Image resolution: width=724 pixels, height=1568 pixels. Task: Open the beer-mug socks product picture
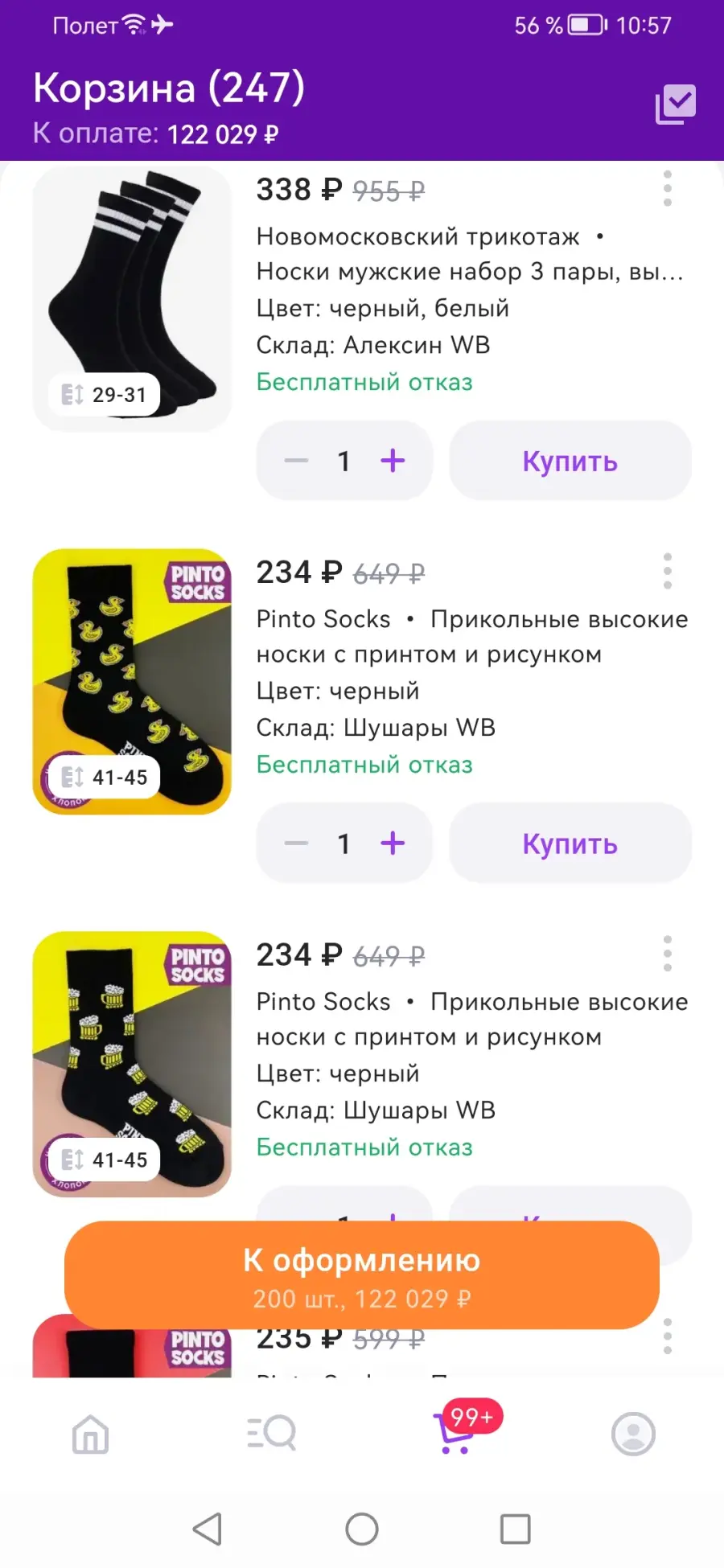pos(132,1064)
